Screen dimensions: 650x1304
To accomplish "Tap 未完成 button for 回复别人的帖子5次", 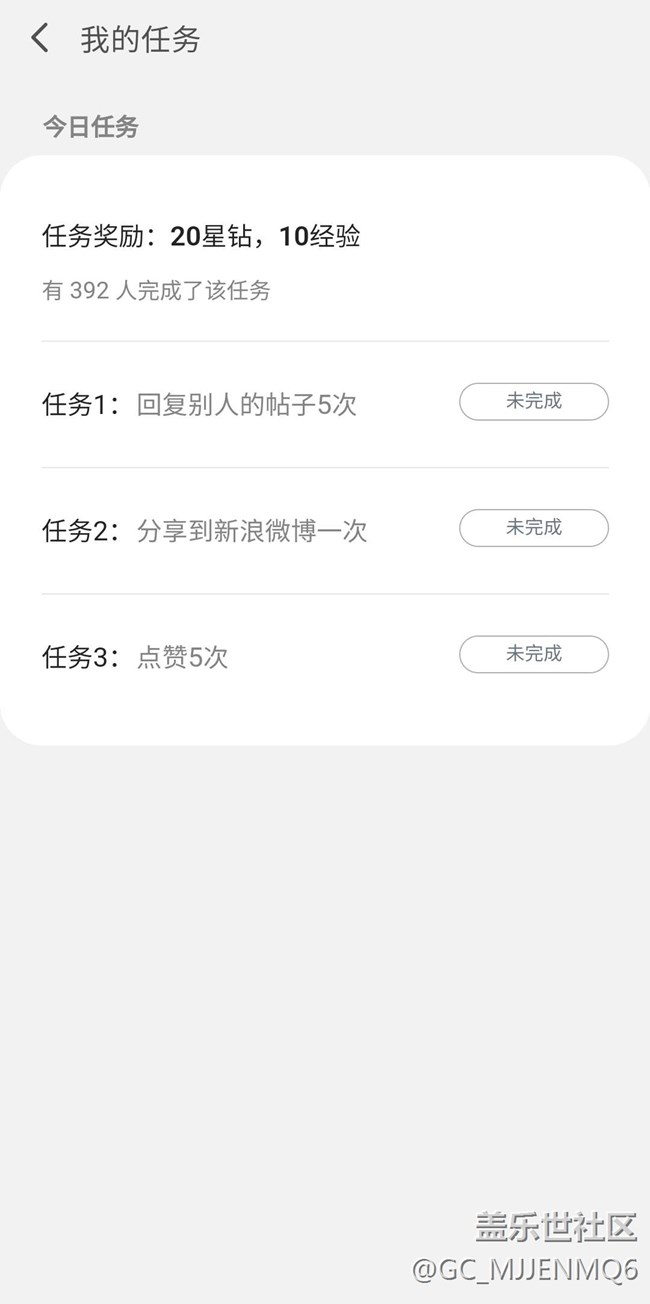I will coord(533,402).
